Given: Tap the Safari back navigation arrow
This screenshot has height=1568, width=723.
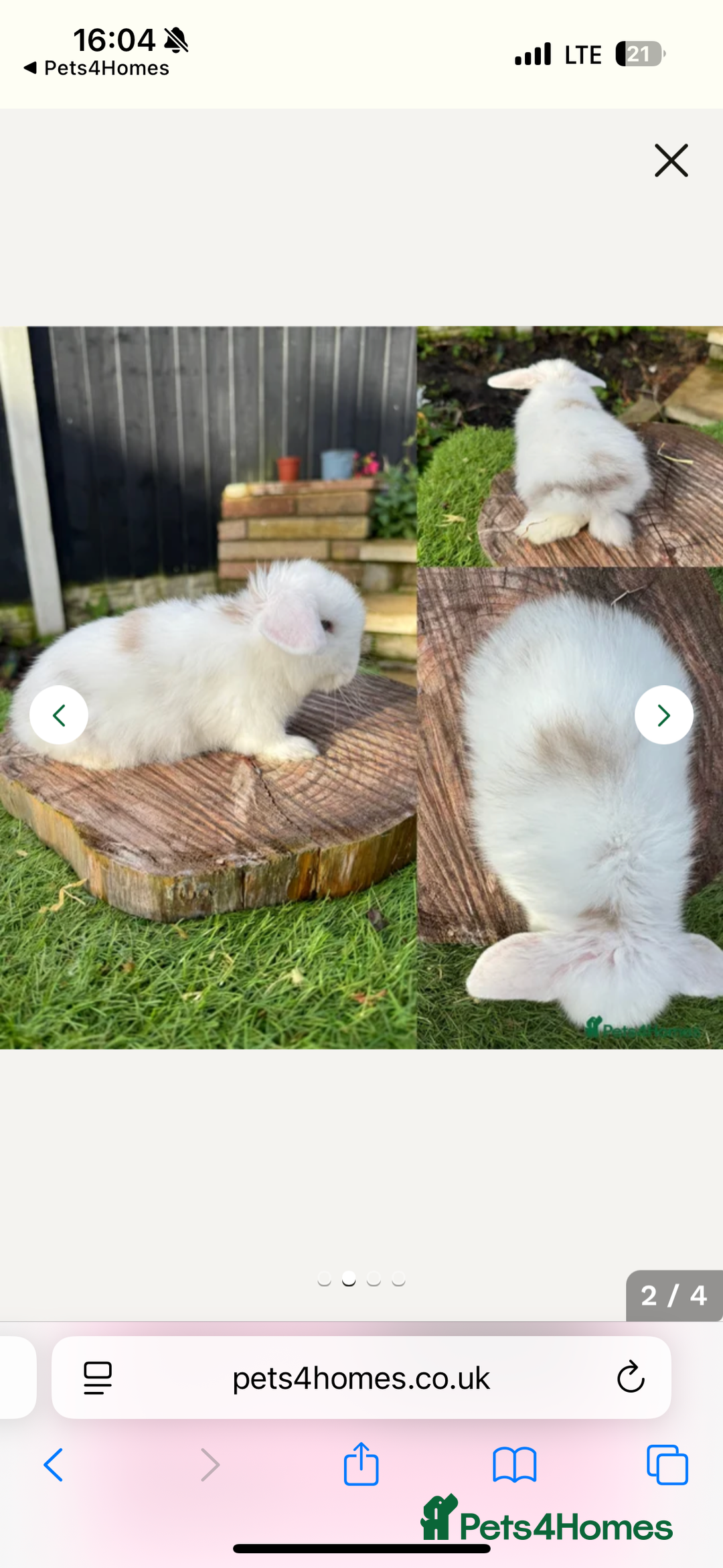Looking at the screenshot, I should click(55, 1464).
